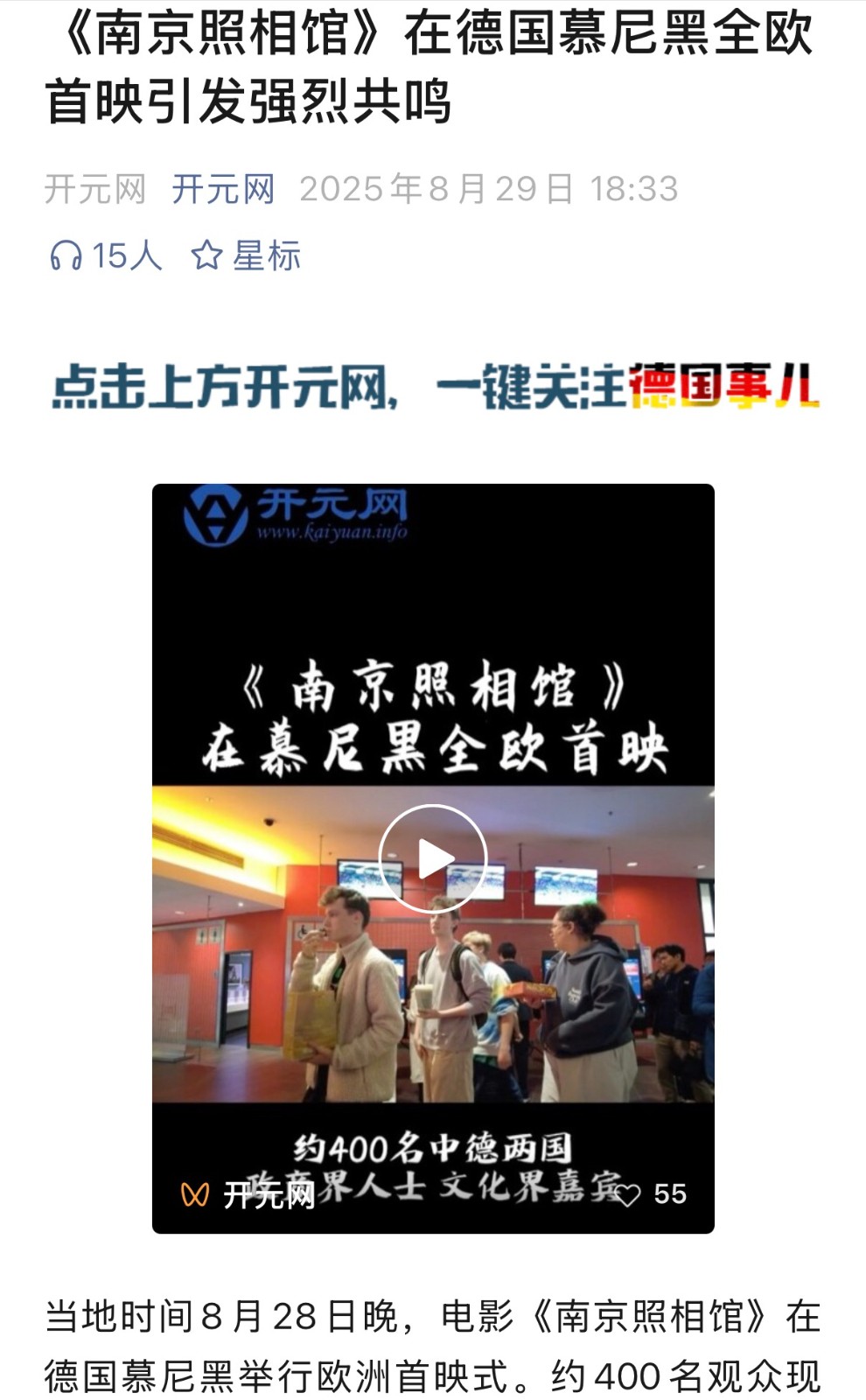Open the 开元网 video channel on the video
Viewport: 866px width, 1400px height.
coord(248,1194)
